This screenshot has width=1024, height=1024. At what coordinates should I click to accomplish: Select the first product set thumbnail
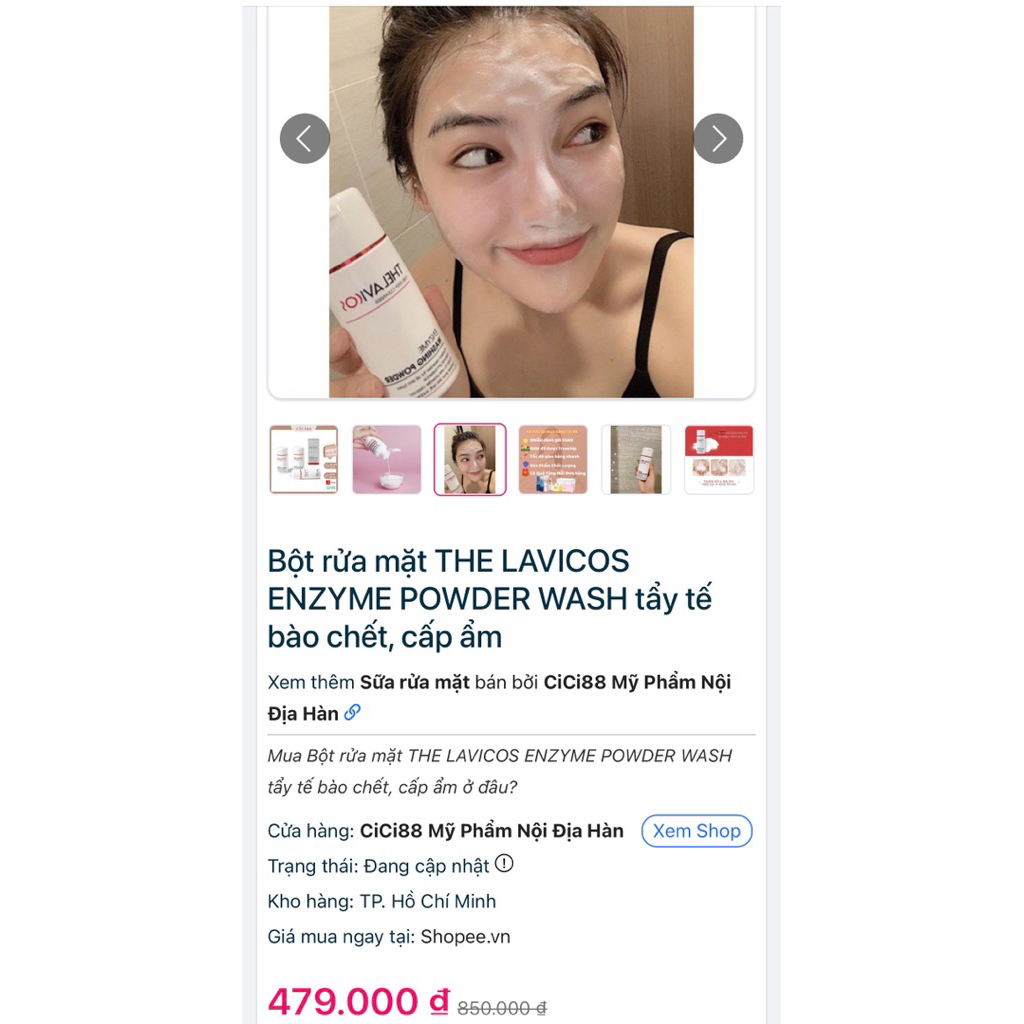304,460
